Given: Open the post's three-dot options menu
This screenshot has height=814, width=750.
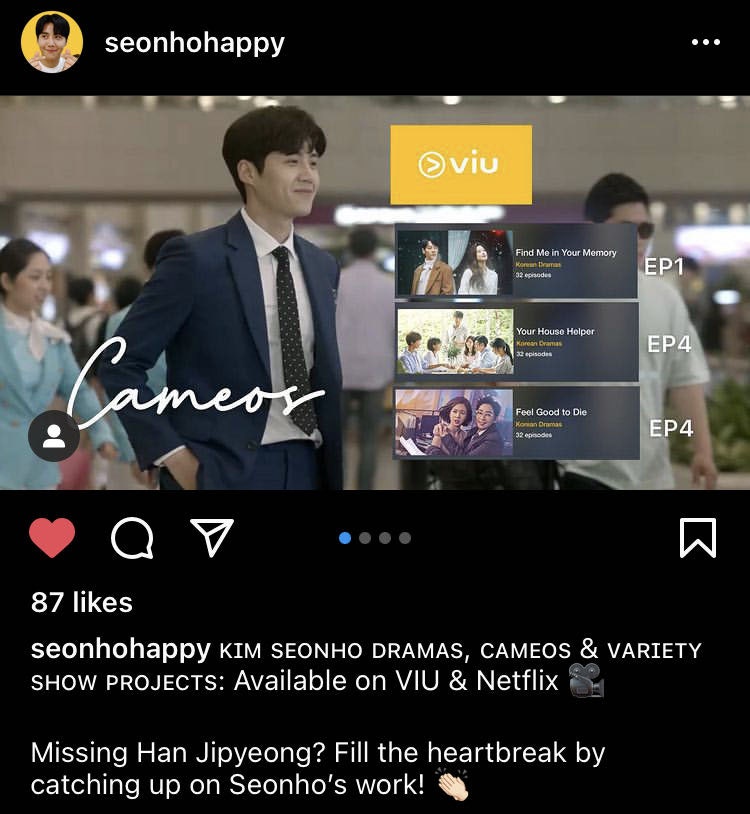Looking at the screenshot, I should point(705,43).
